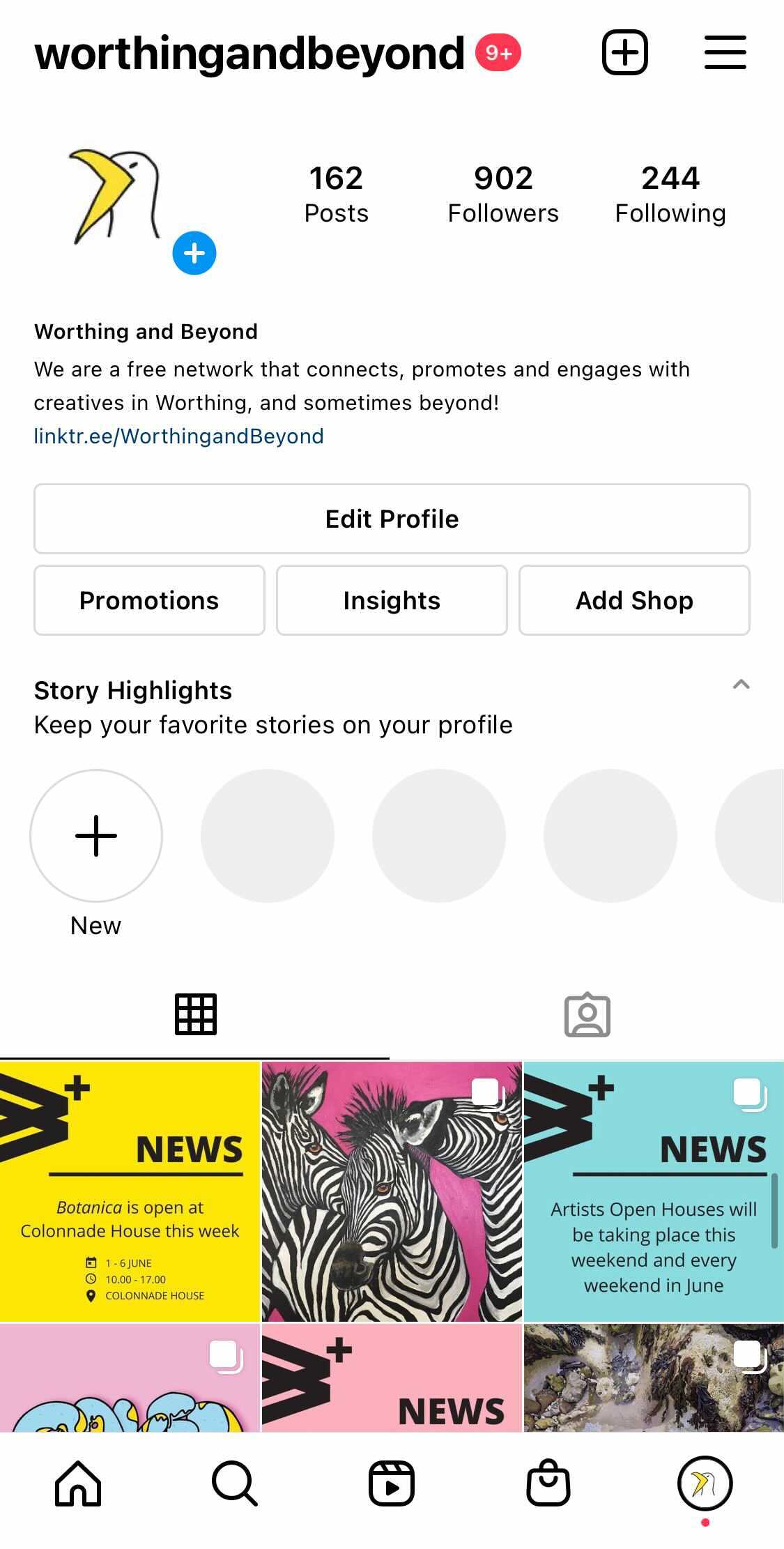
Task: Switch to the tagged photos tab
Action: (x=587, y=1014)
